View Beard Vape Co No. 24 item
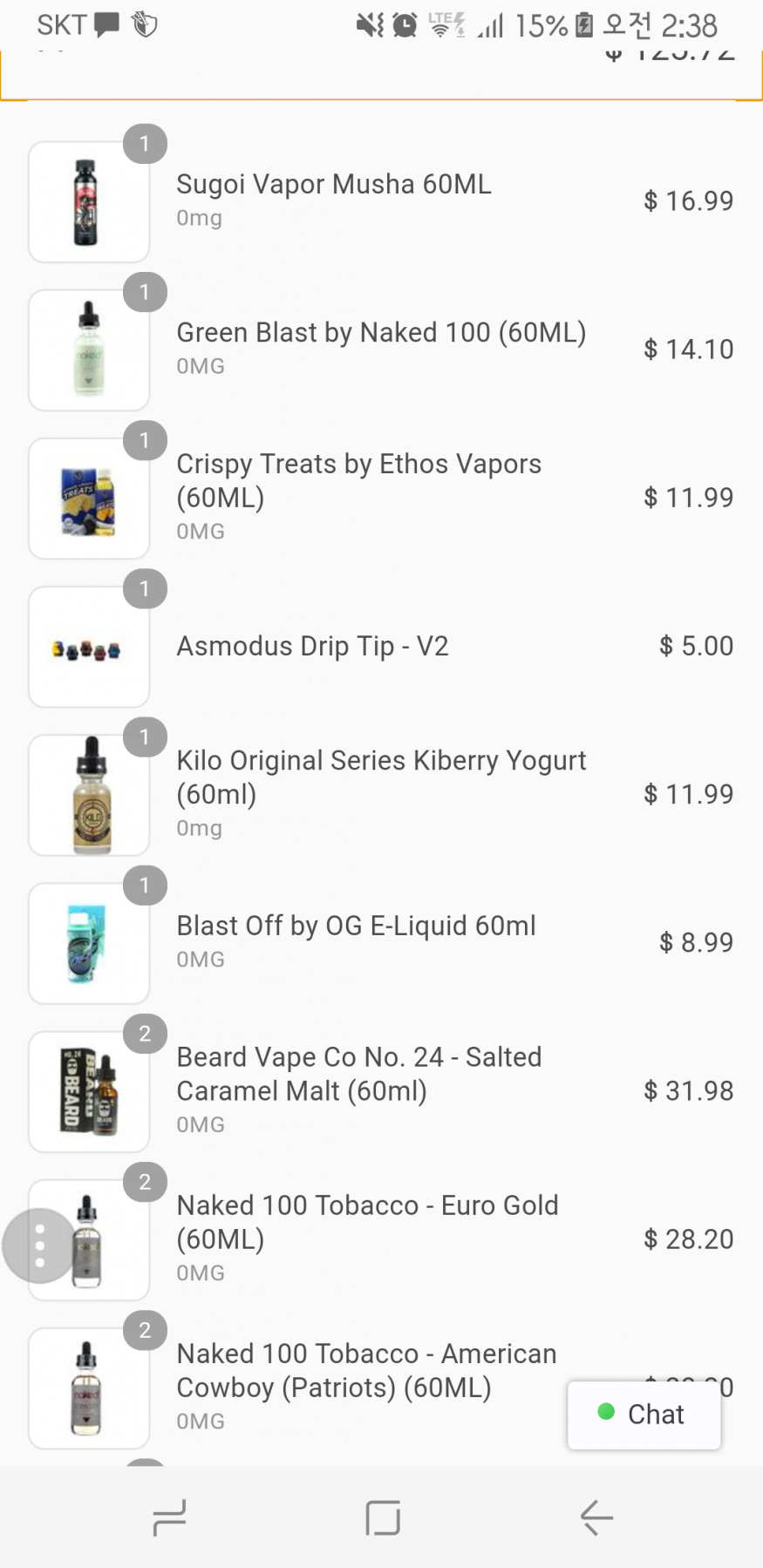Screen dimensions: 763x1568 tap(358, 1074)
